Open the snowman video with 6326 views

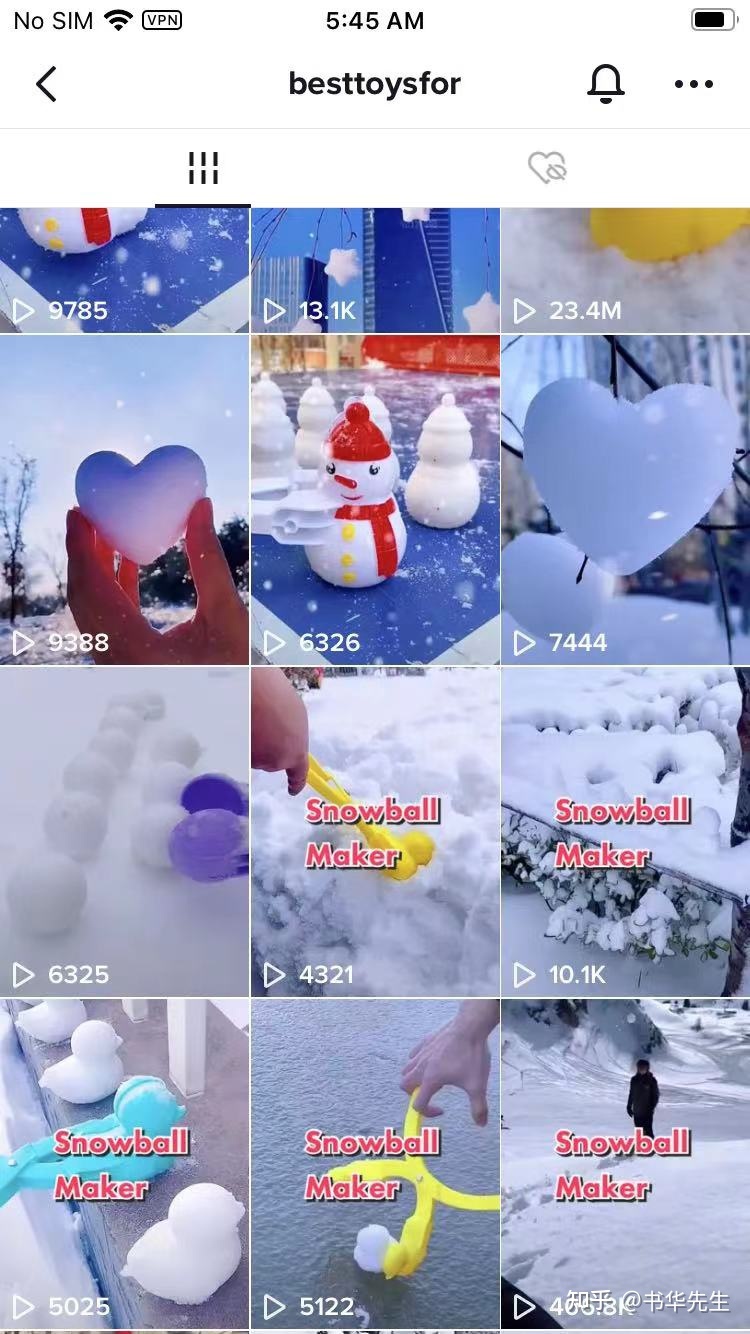(375, 500)
